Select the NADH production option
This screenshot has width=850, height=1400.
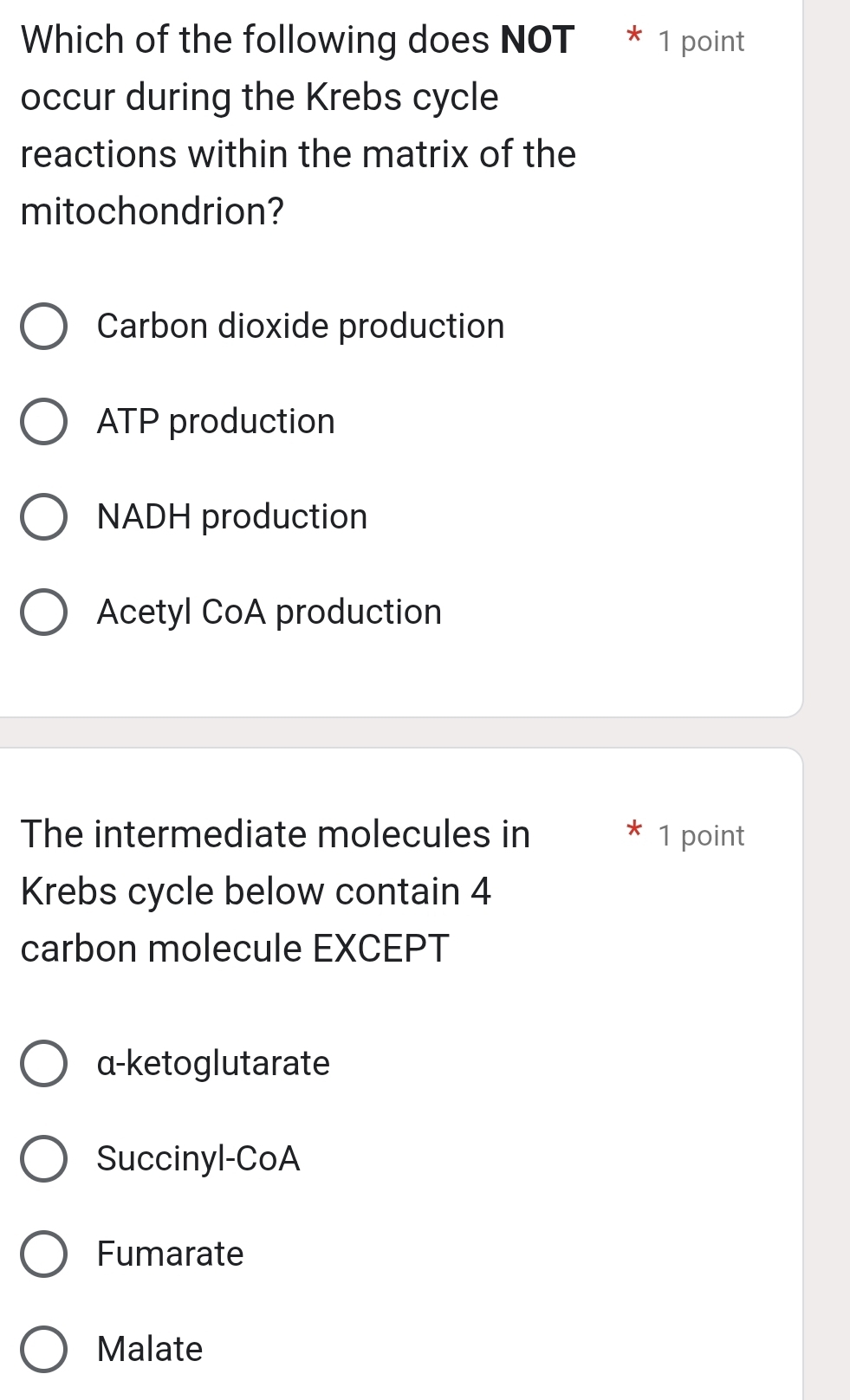(x=45, y=518)
